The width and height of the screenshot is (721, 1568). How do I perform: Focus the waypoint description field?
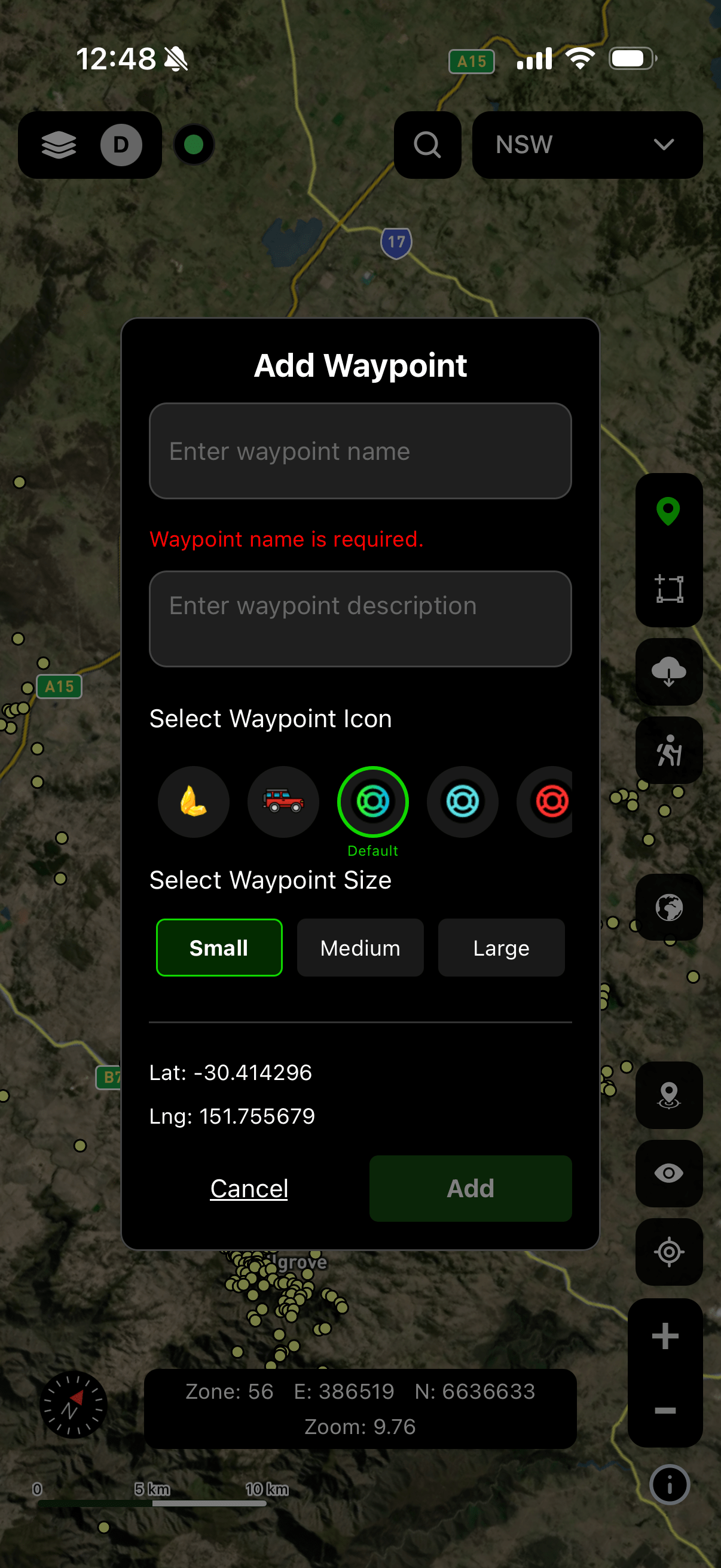pyautogui.click(x=360, y=618)
